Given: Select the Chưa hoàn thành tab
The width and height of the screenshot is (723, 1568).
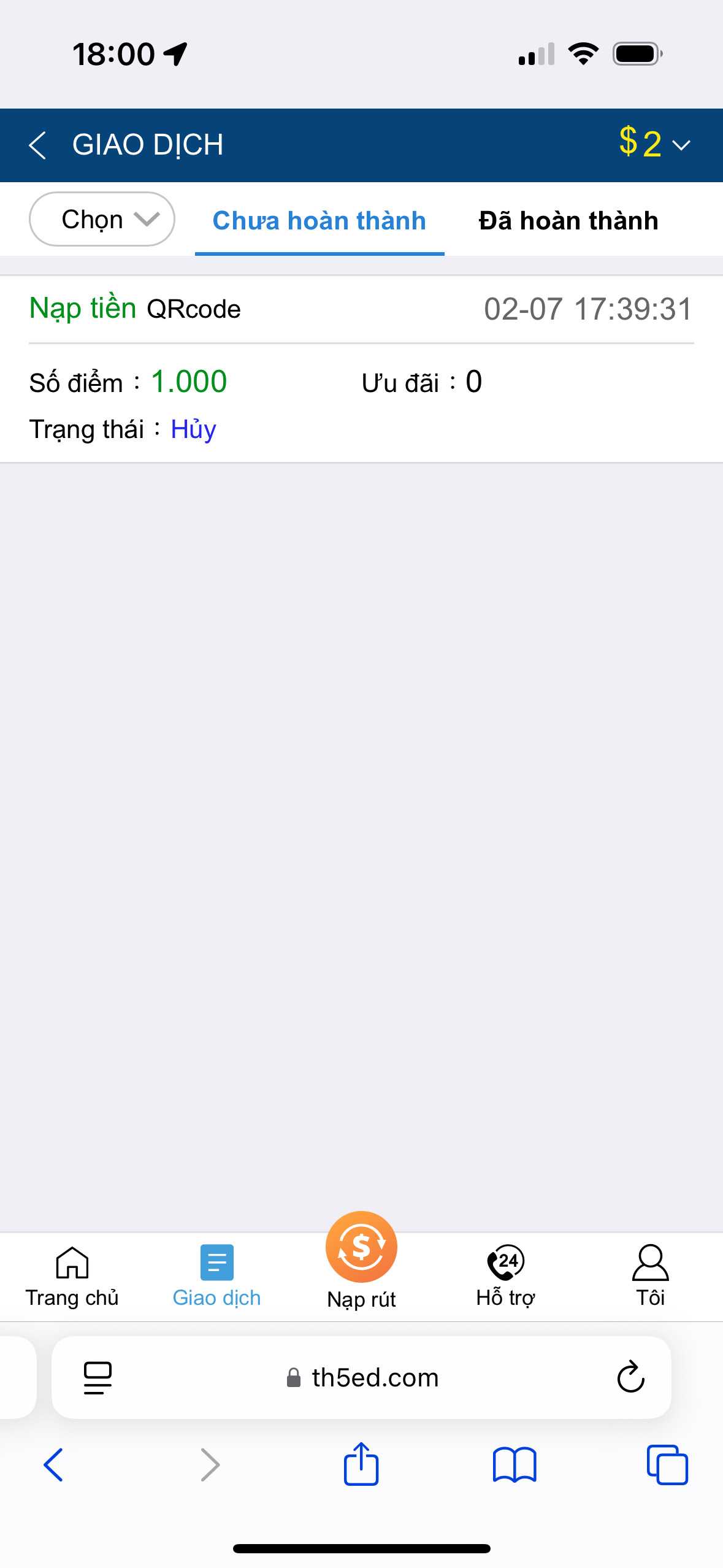Looking at the screenshot, I should click(x=319, y=221).
